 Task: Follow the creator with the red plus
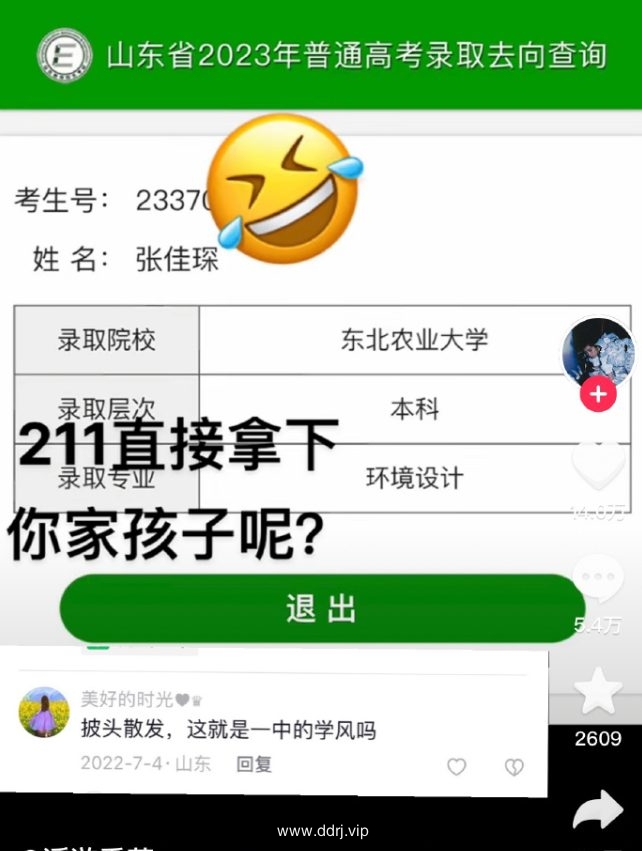pyautogui.click(x=598, y=394)
